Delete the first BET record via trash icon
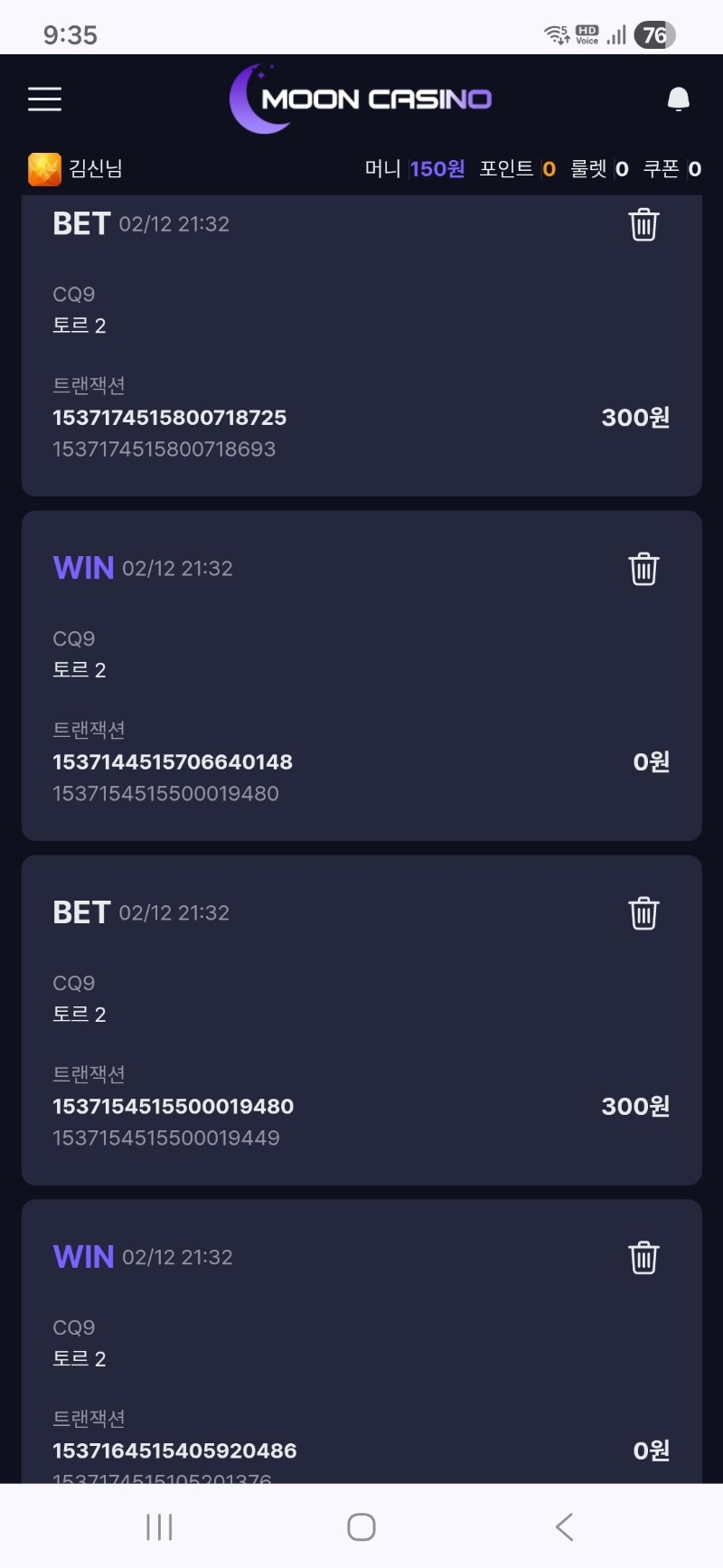 click(642, 226)
